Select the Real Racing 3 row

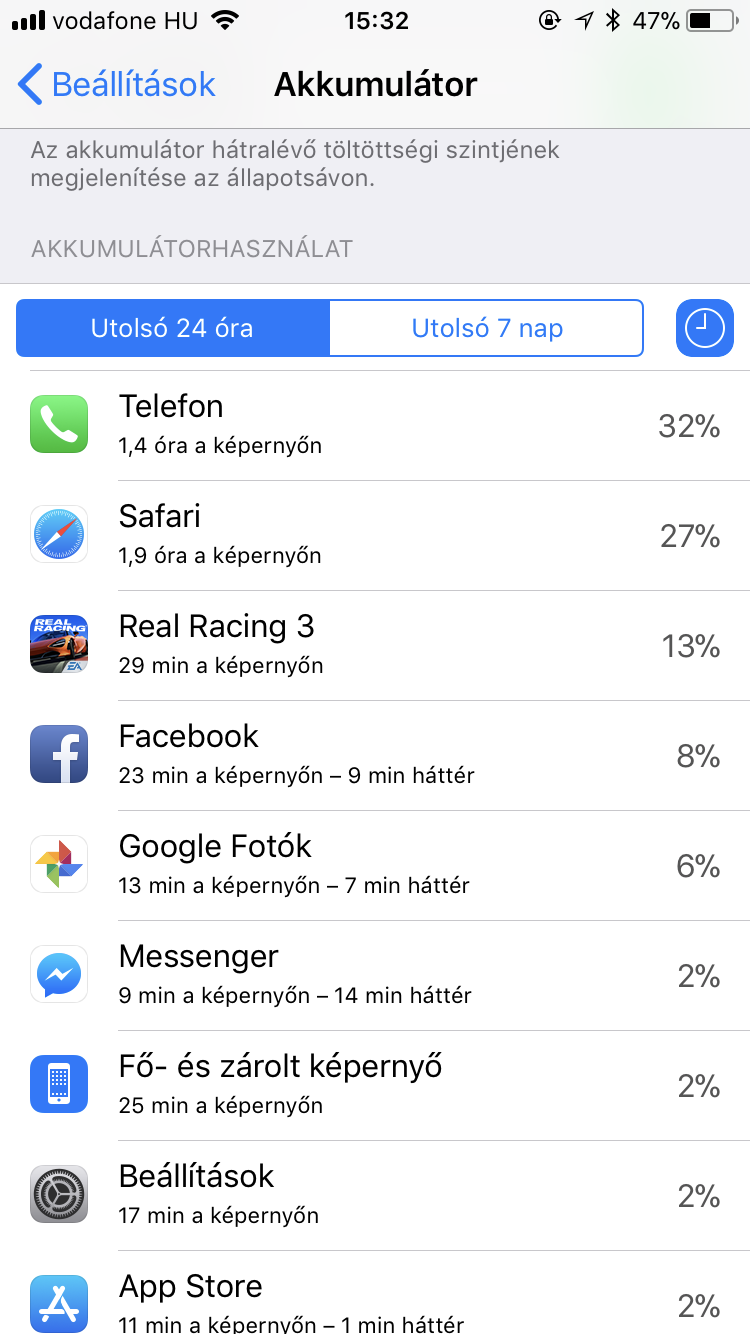pyautogui.click(x=375, y=646)
